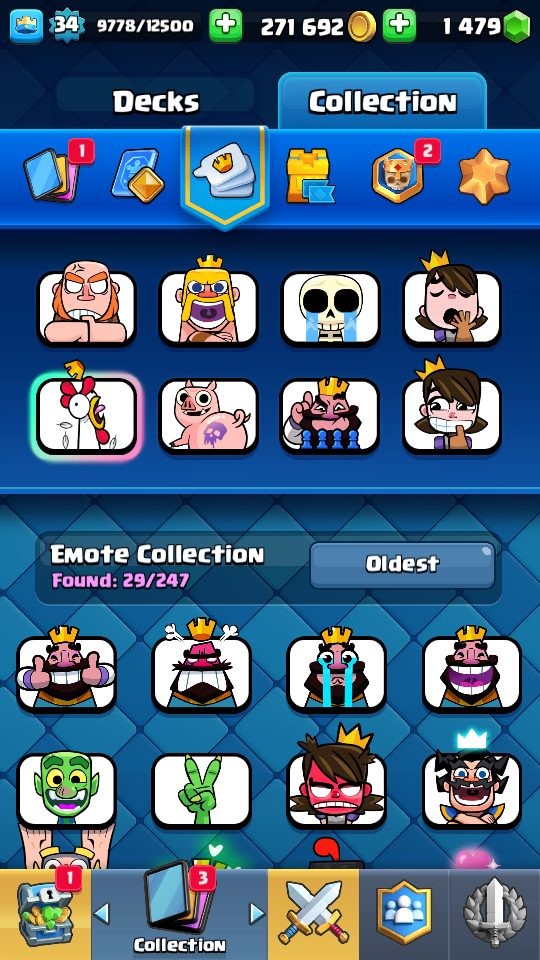
Task: Open the shop chest tab
Action: click(x=45, y=914)
